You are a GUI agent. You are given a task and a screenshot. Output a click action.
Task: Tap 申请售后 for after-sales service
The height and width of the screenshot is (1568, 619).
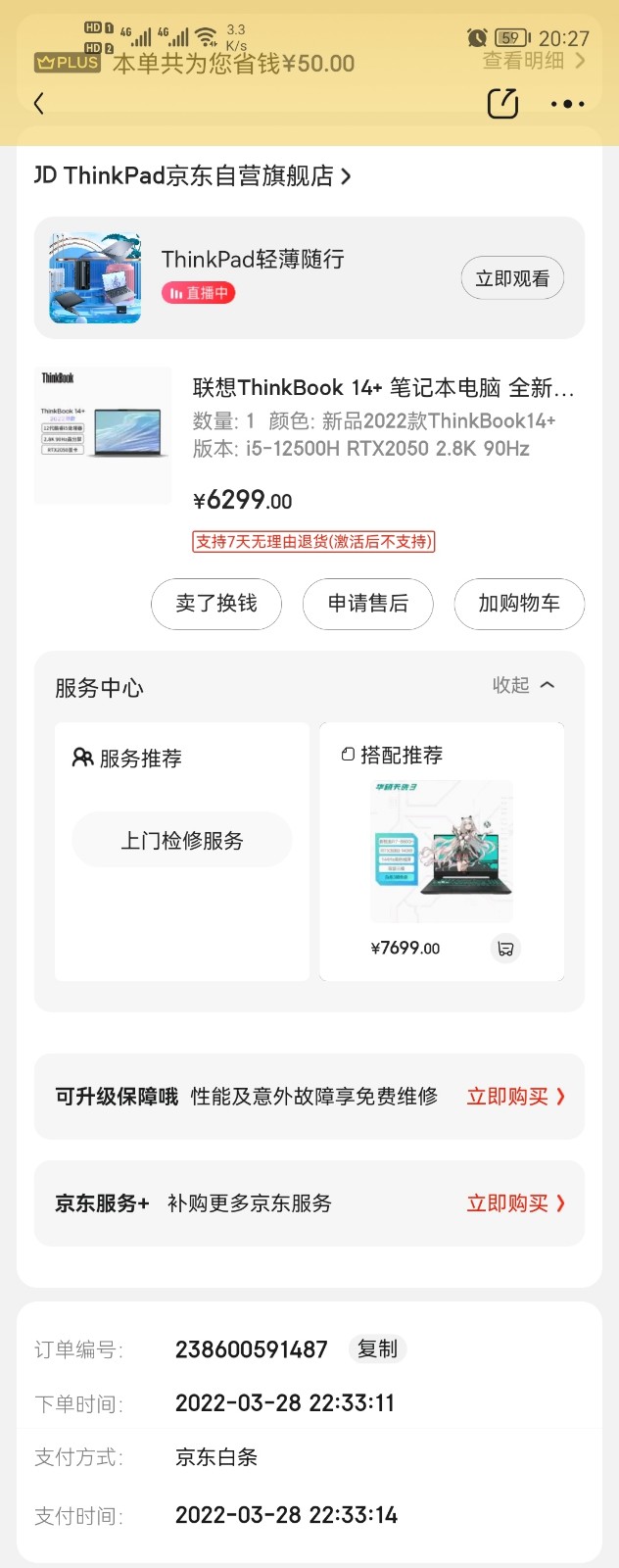coord(367,604)
